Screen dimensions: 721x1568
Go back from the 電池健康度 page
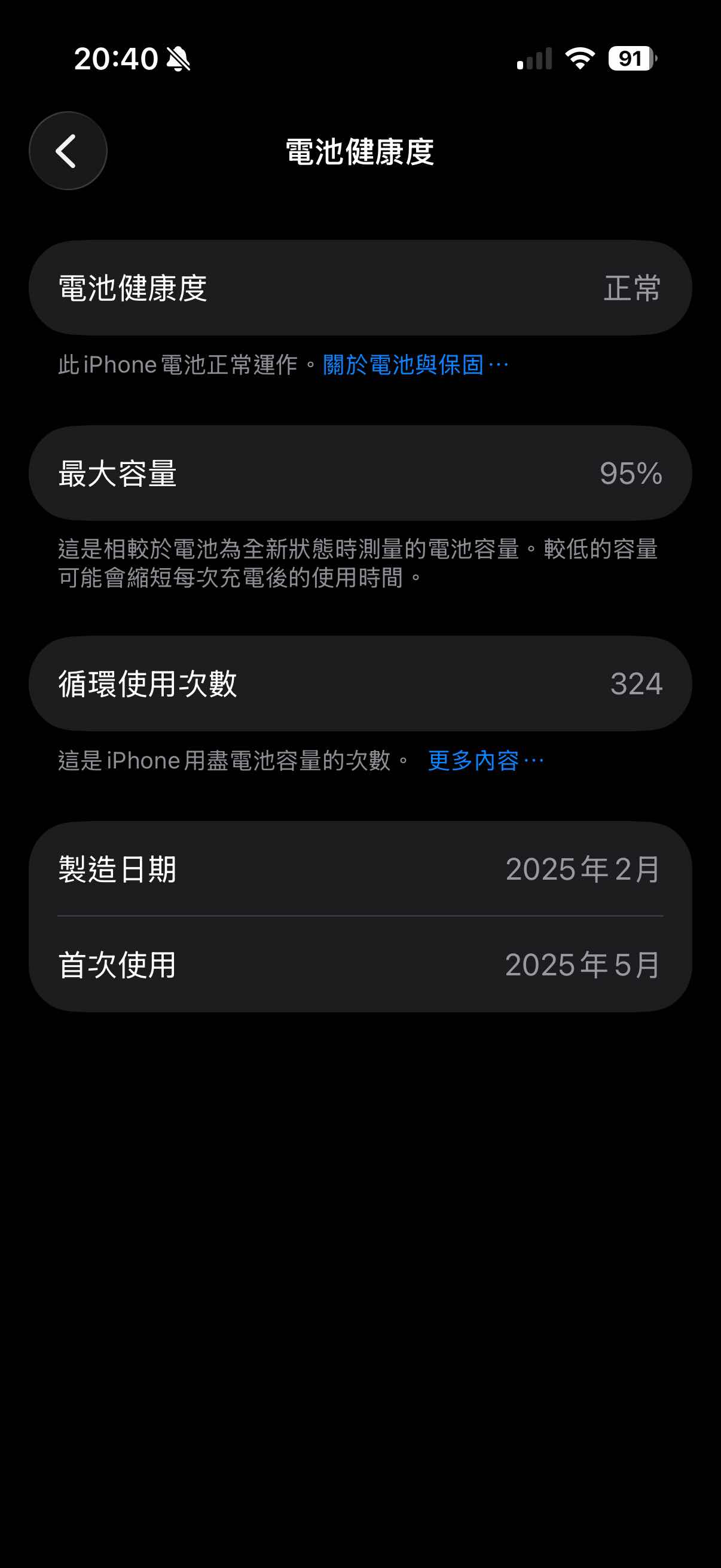click(68, 151)
